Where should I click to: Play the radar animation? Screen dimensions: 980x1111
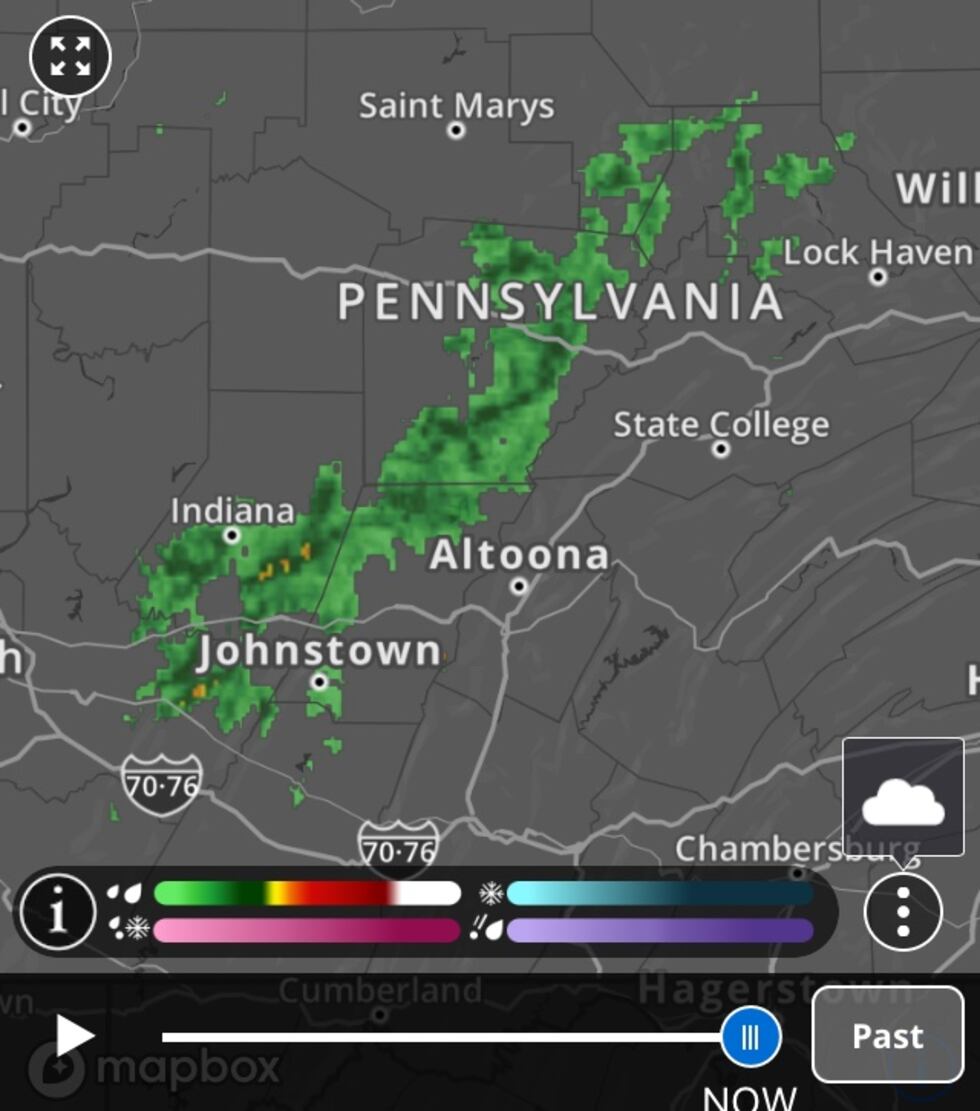point(73,1036)
